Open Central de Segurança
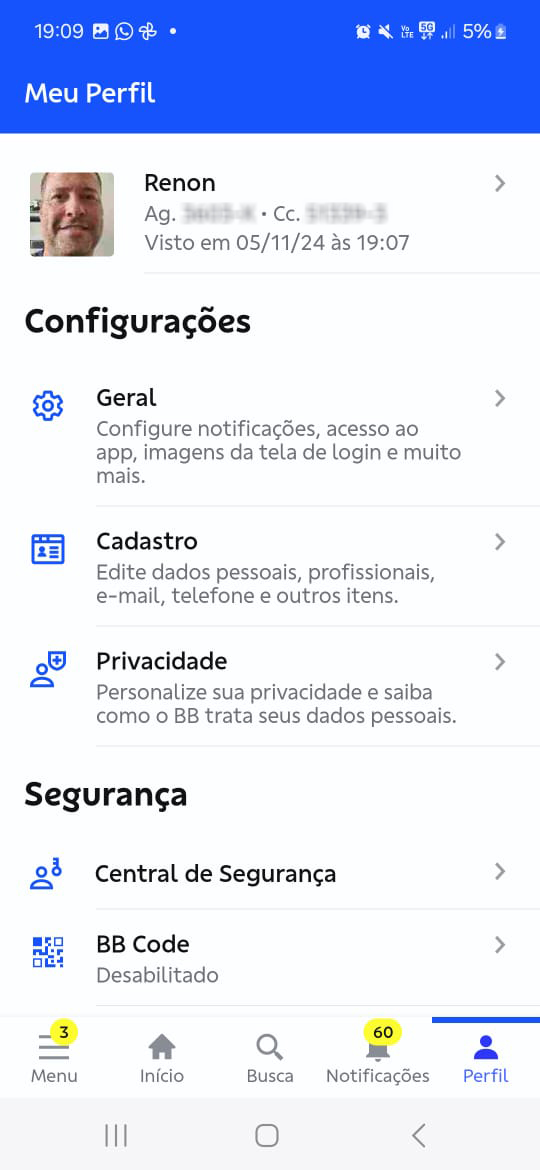The image size is (540, 1170). [270, 872]
